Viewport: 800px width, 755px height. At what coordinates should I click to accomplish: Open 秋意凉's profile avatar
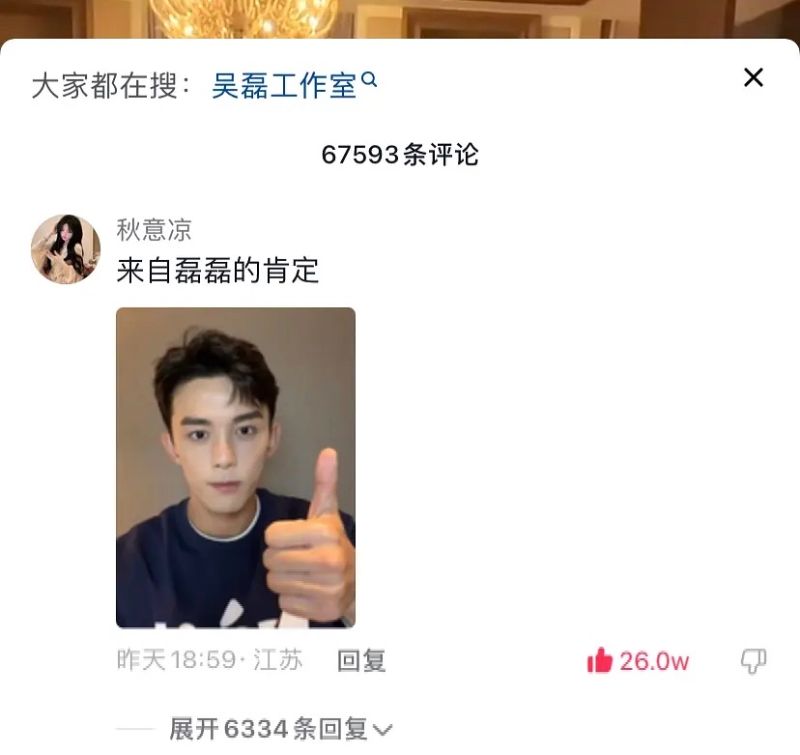point(66,249)
